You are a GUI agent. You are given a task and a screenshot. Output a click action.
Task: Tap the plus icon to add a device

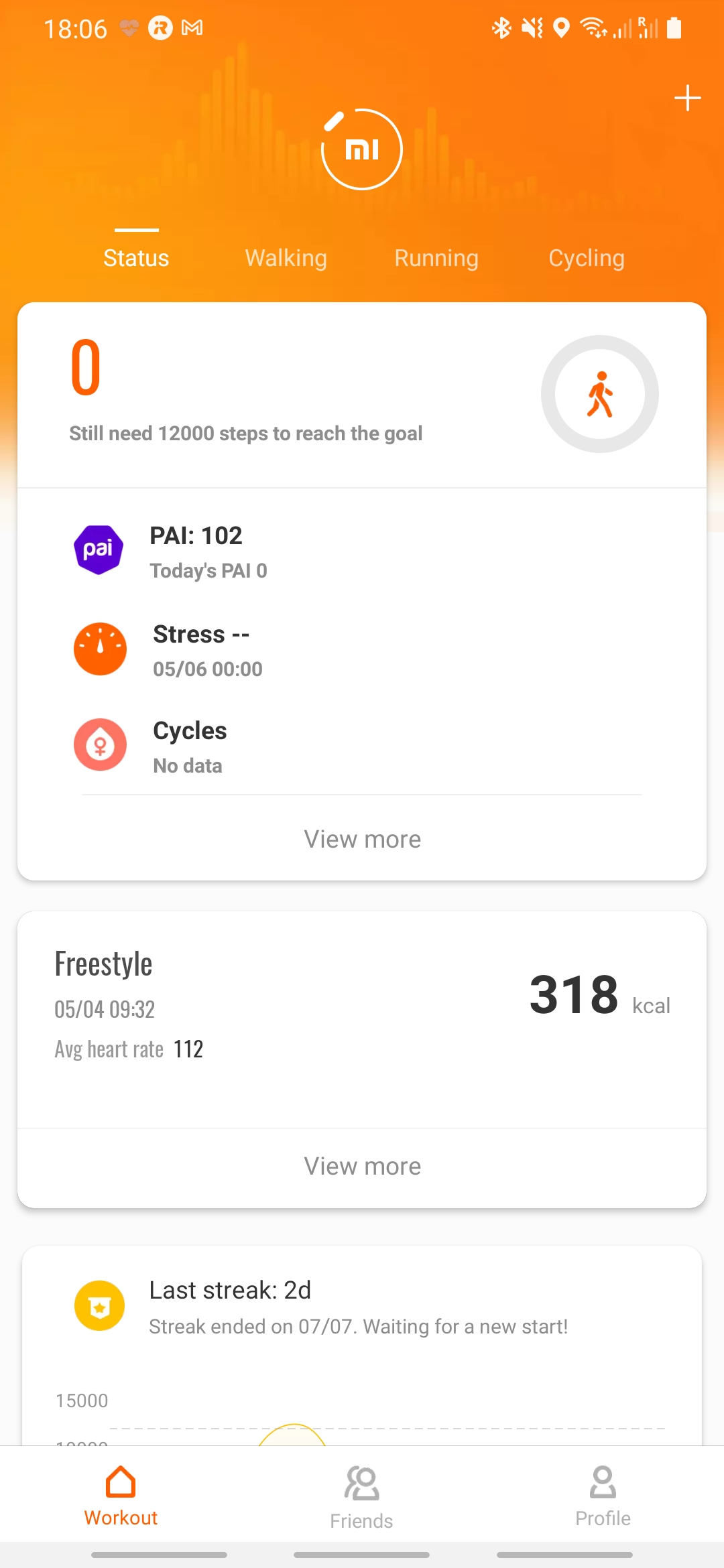click(x=687, y=99)
